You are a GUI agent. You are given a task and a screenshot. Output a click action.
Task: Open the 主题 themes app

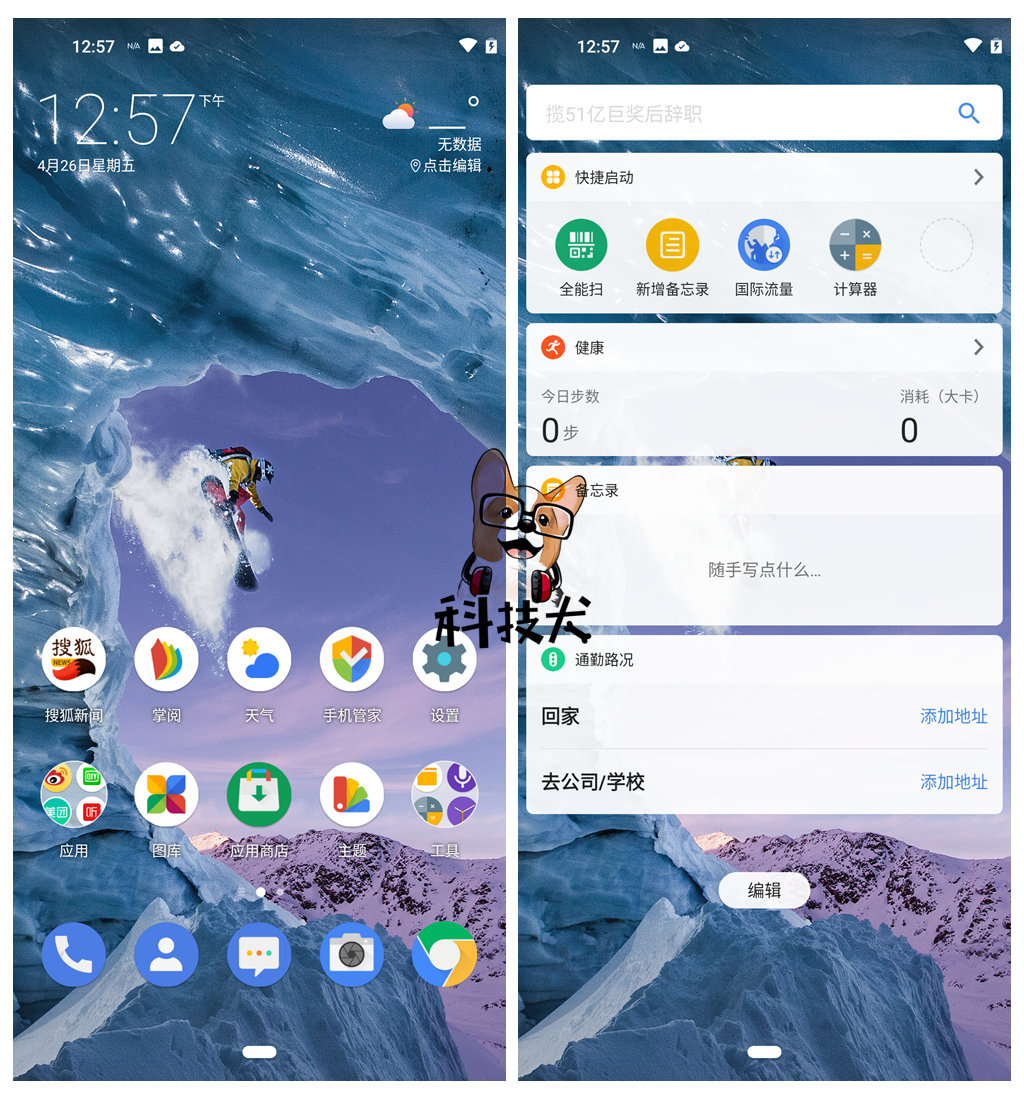(x=352, y=795)
